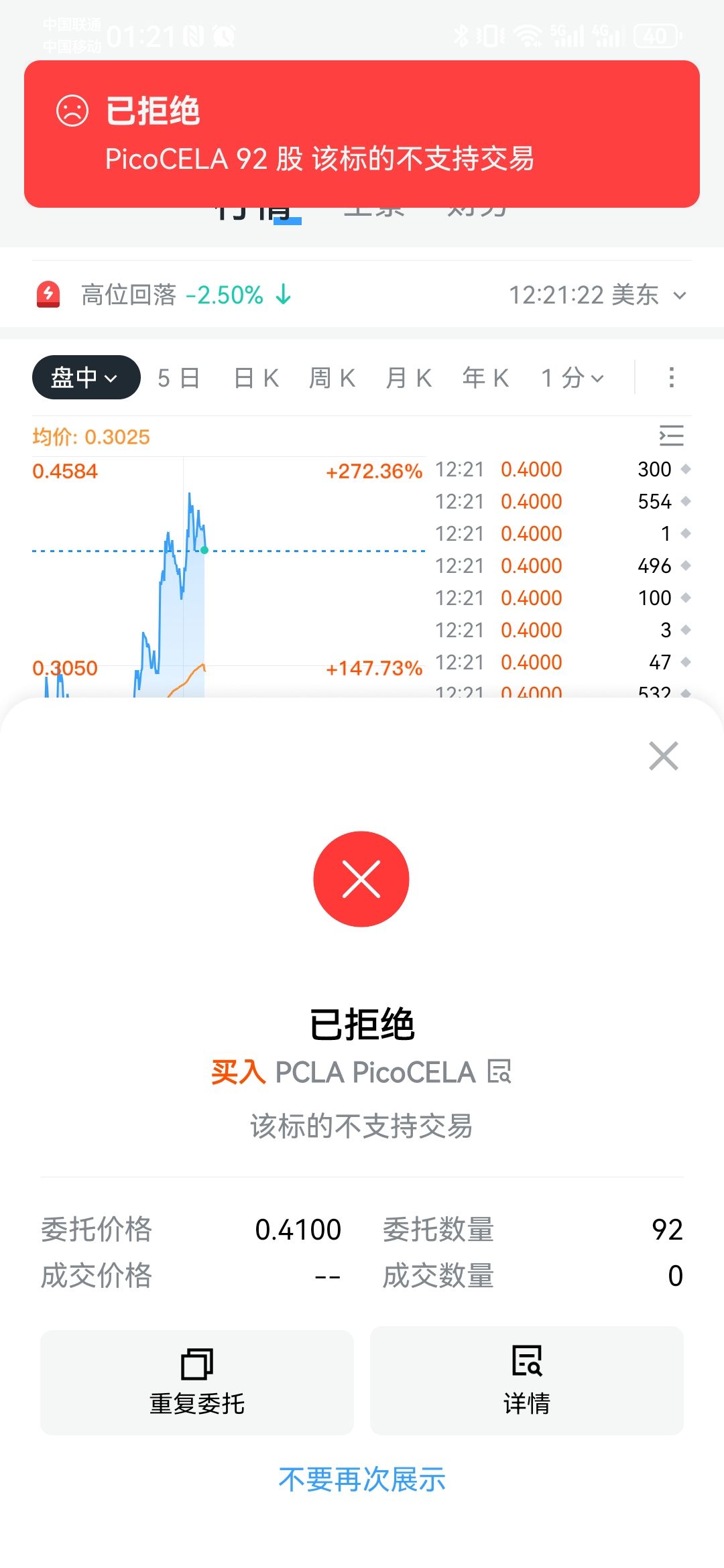
Task: Tap 重复委托 to repeat the order
Action: [196, 1382]
